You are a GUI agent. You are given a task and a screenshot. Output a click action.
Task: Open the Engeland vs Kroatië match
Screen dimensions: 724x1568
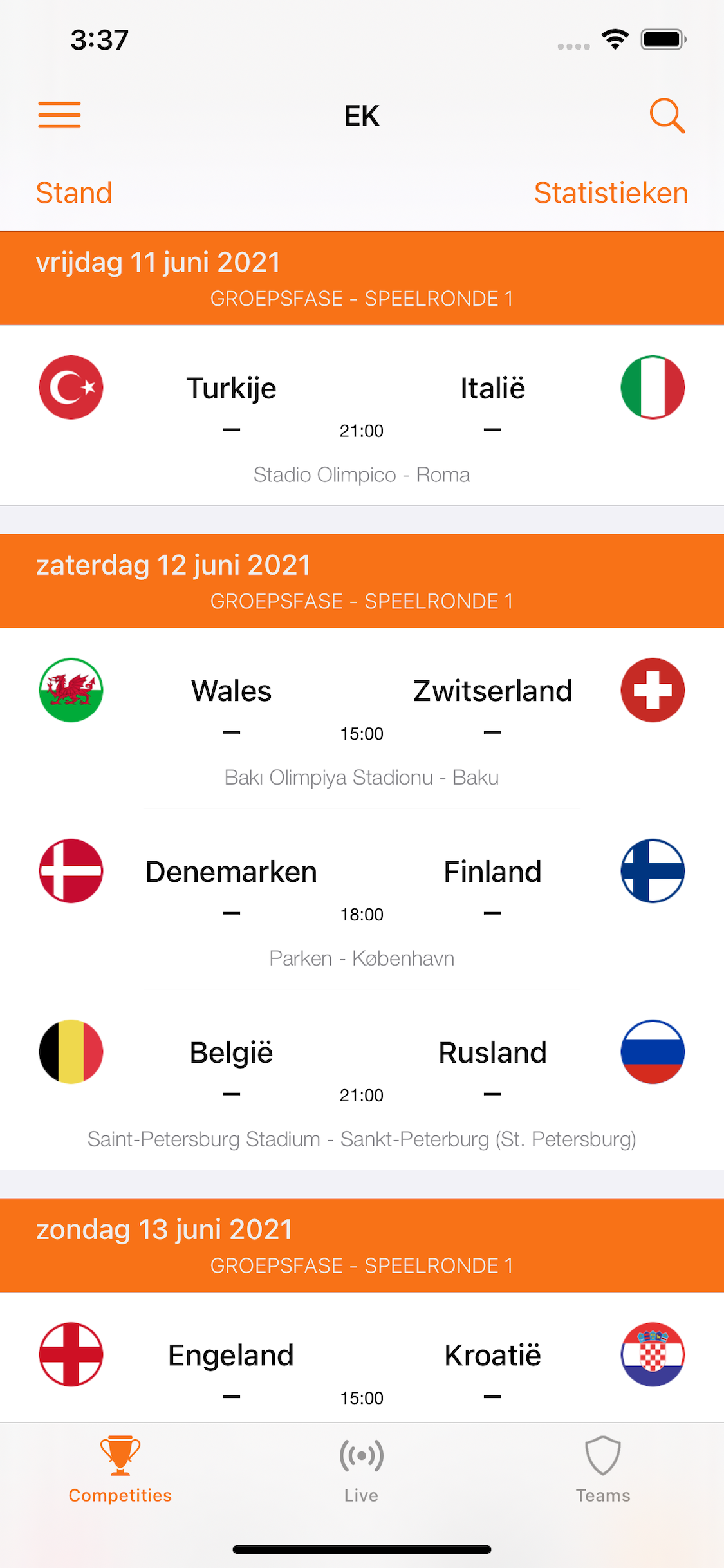[x=362, y=1357]
